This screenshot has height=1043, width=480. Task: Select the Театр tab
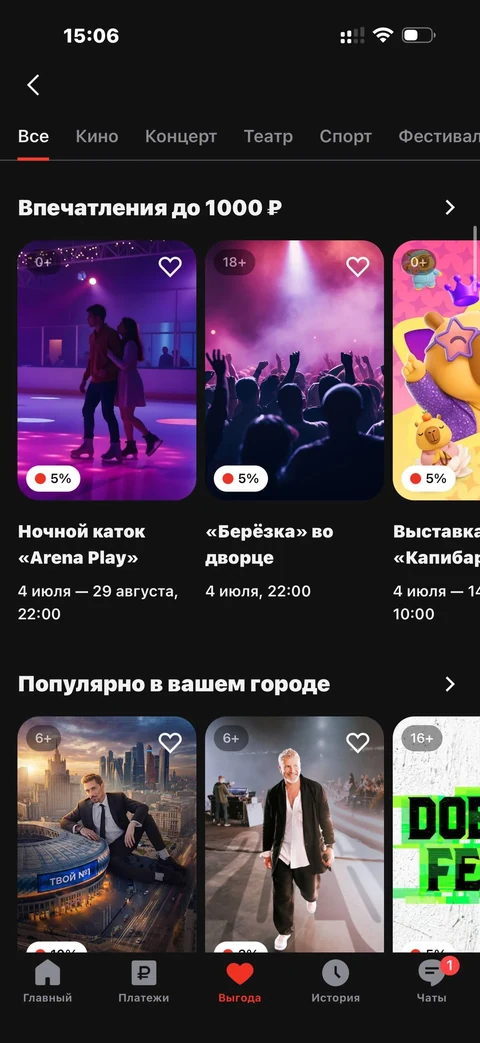[x=268, y=136]
